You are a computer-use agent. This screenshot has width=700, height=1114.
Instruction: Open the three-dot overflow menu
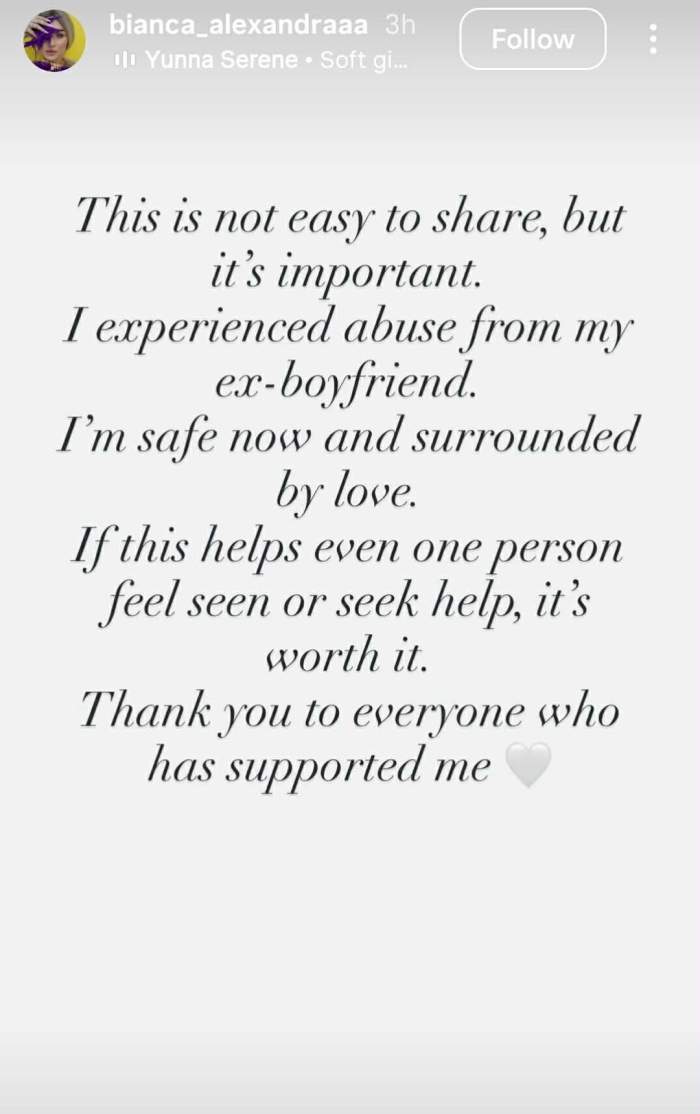click(x=653, y=40)
